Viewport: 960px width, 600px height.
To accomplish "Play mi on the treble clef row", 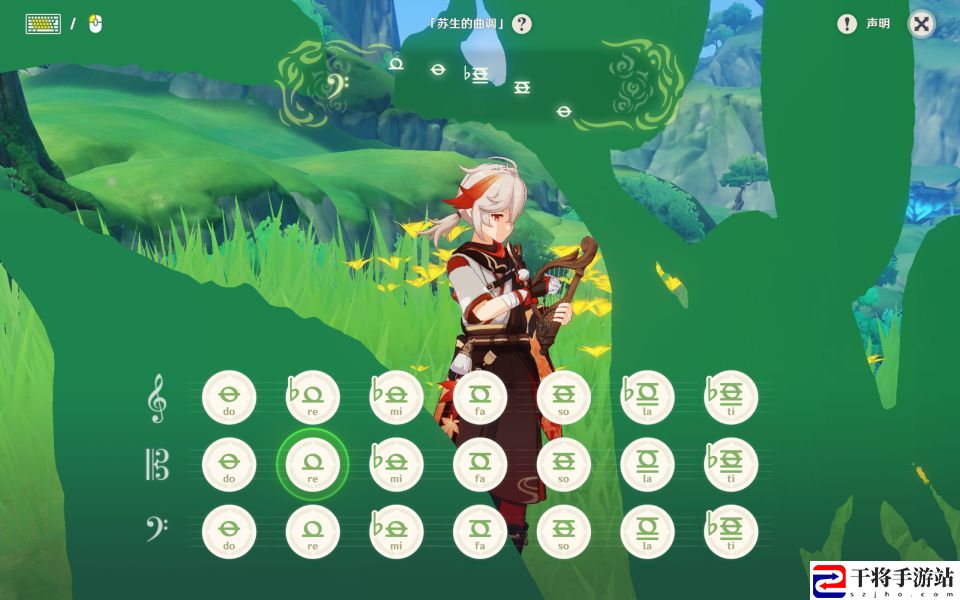I will coord(396,397).
